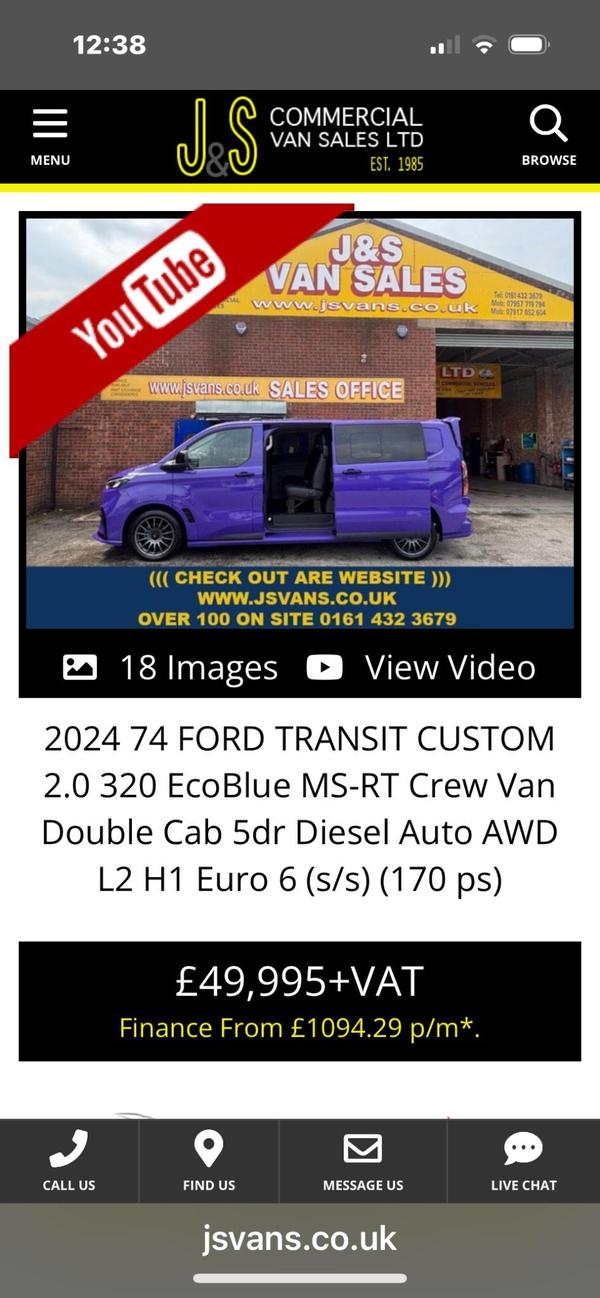The image size is (600, 1298).
Task: Open the Browse search icon
Action: click(548, 136)
